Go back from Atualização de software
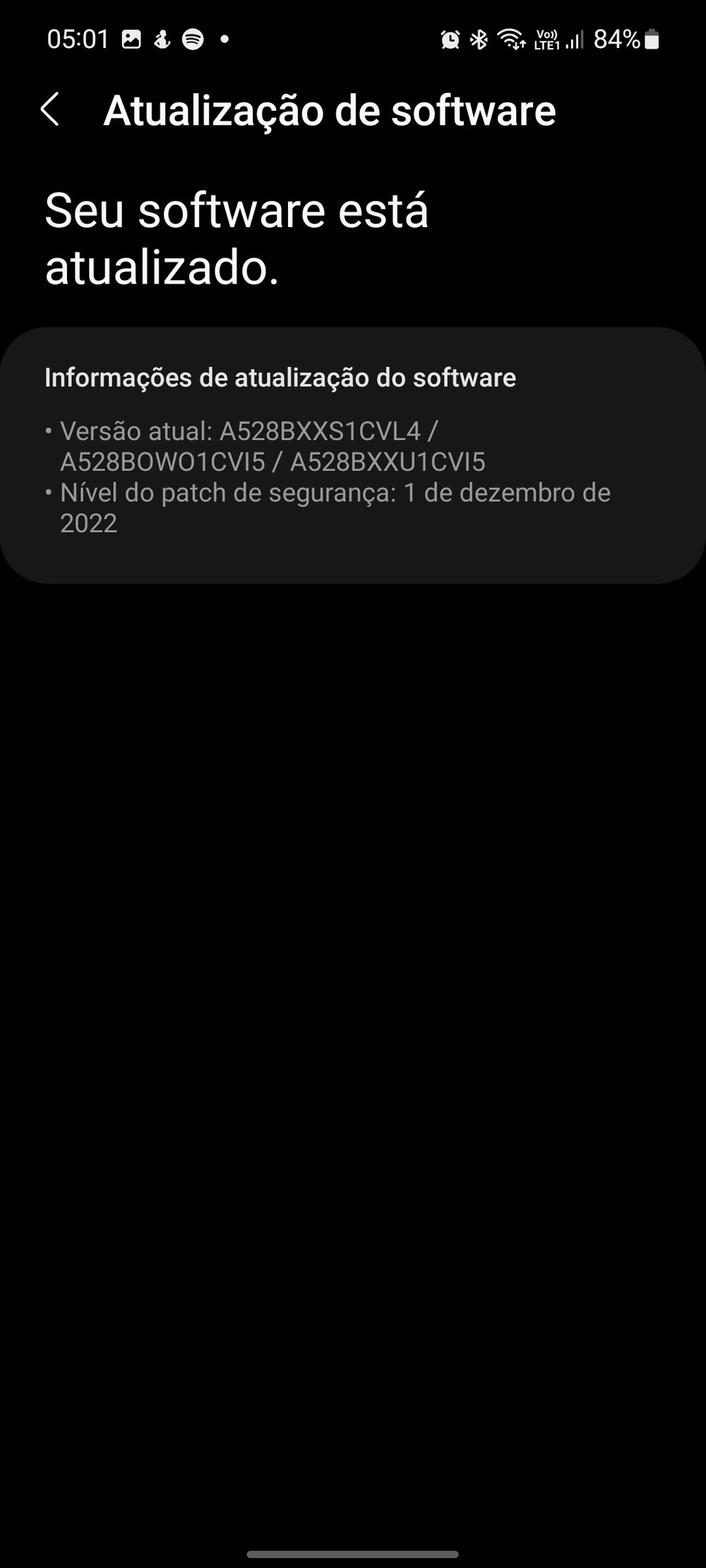Viewport: 706px width, 1568px height. (50, 110)
